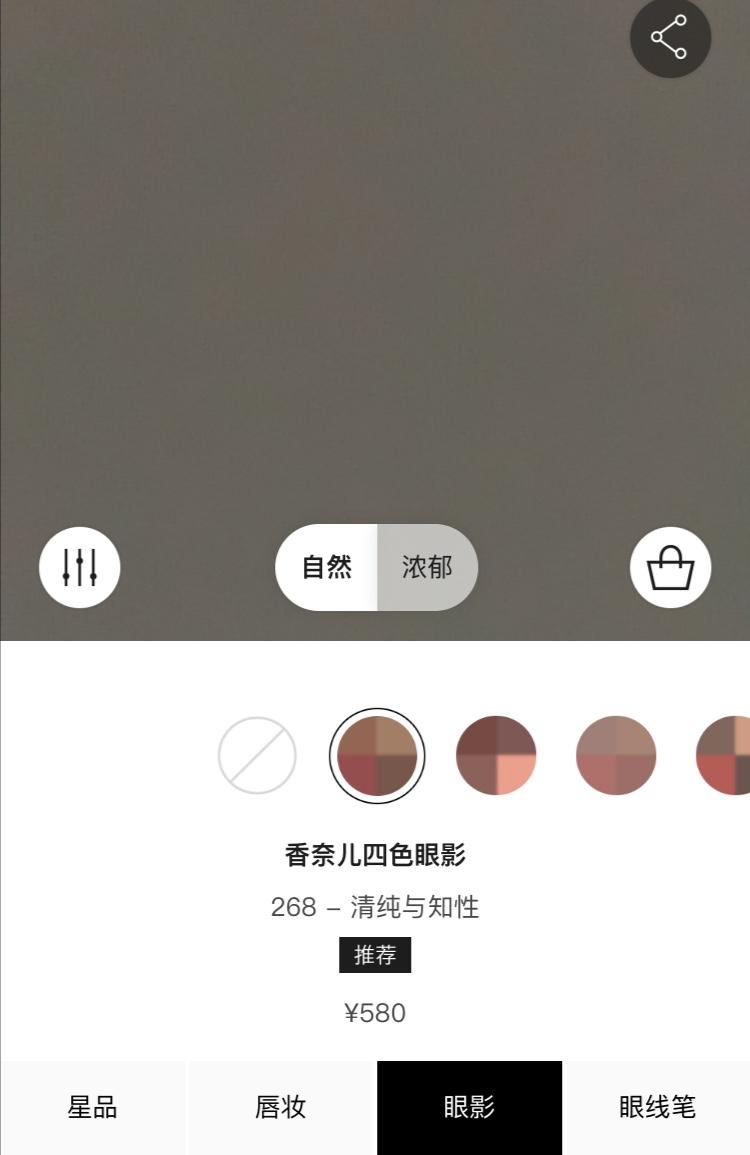
Task: Switch to the 星品 tab
Action: point(93,1108)
